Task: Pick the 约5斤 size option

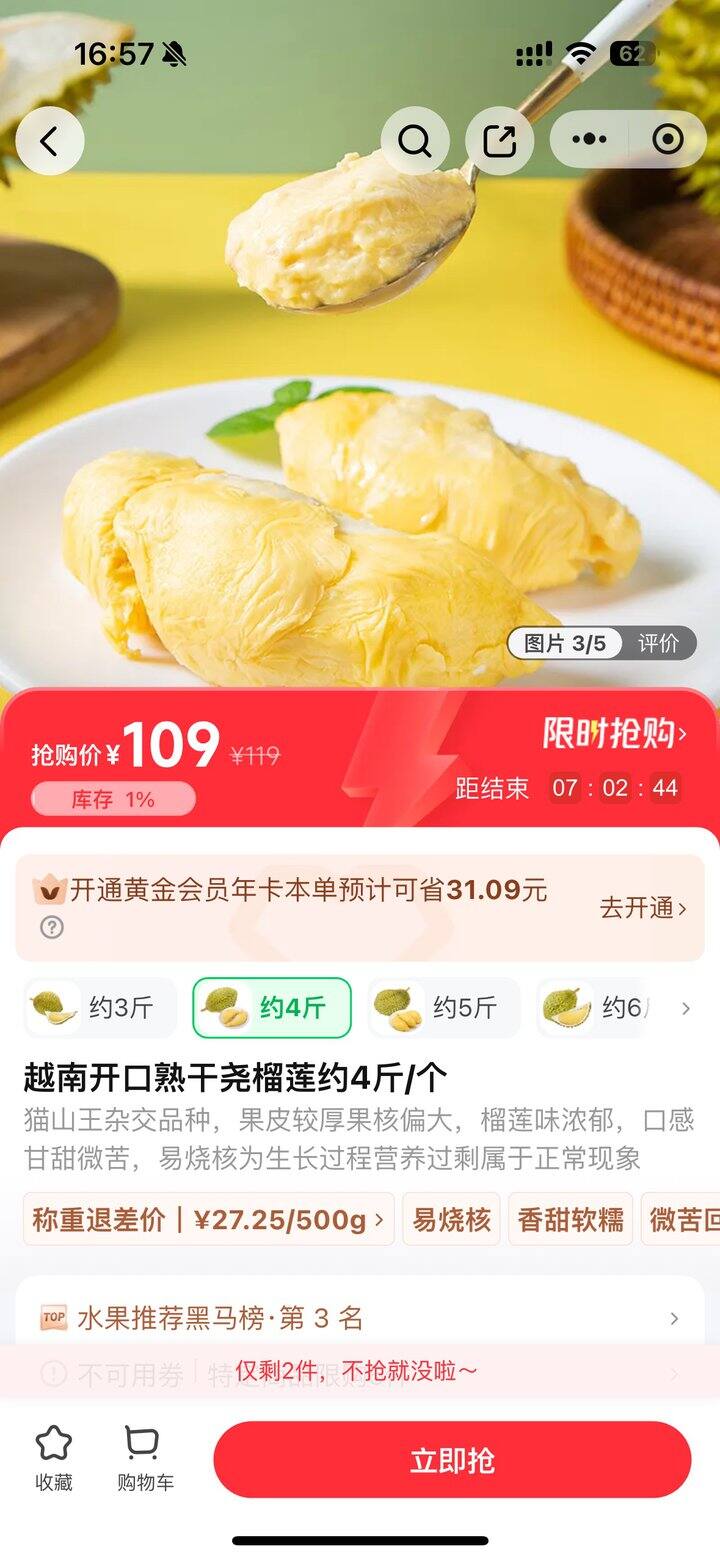Action: click(444, 1008)
